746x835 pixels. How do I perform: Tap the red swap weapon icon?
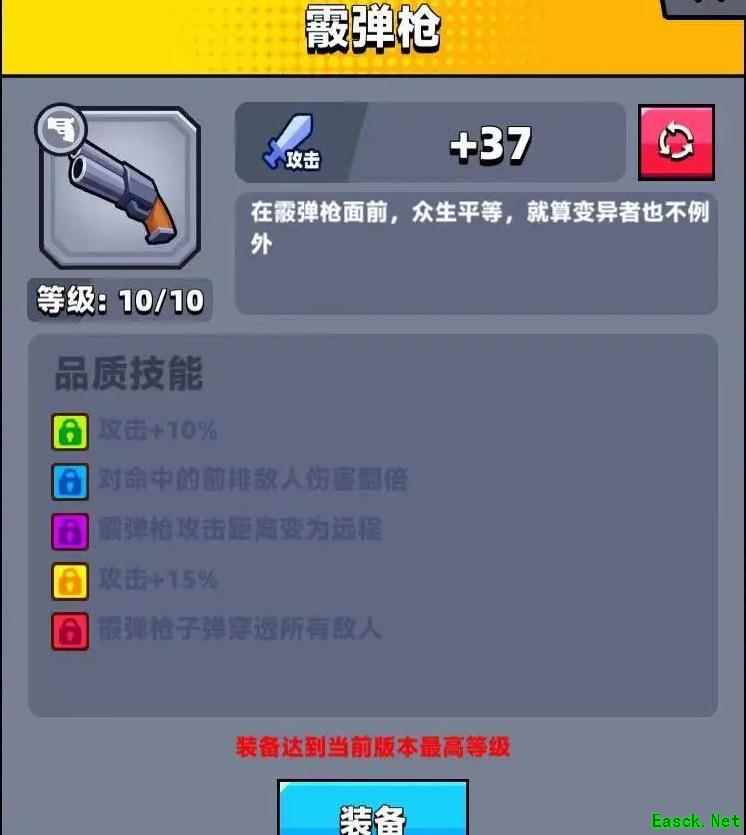676,143
